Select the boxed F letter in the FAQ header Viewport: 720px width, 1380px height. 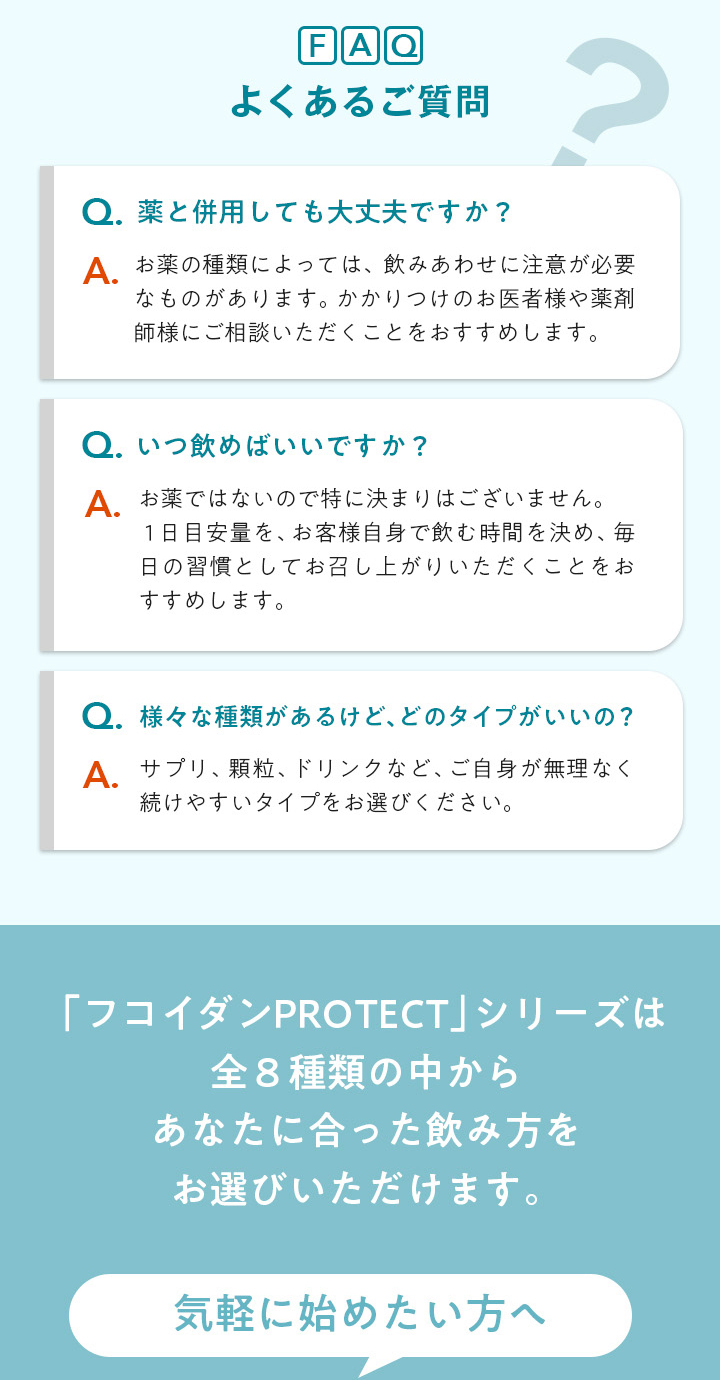(x=316, y=43)
